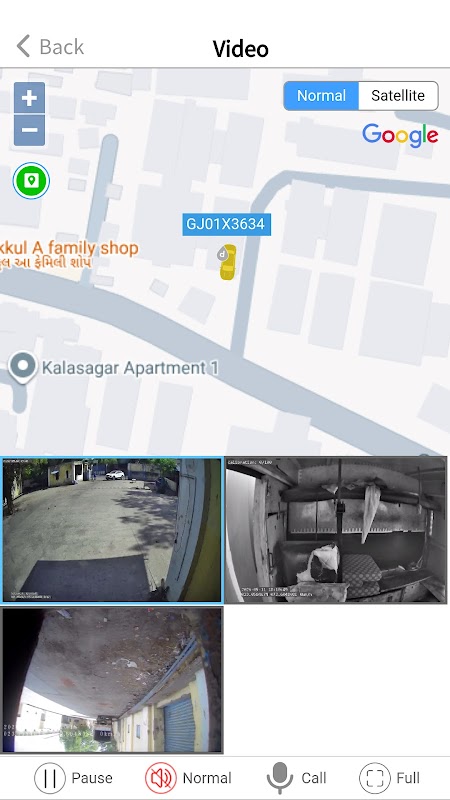
Task: Select the Normal map view
Action: pyautogui.click(x=321, y=96)
